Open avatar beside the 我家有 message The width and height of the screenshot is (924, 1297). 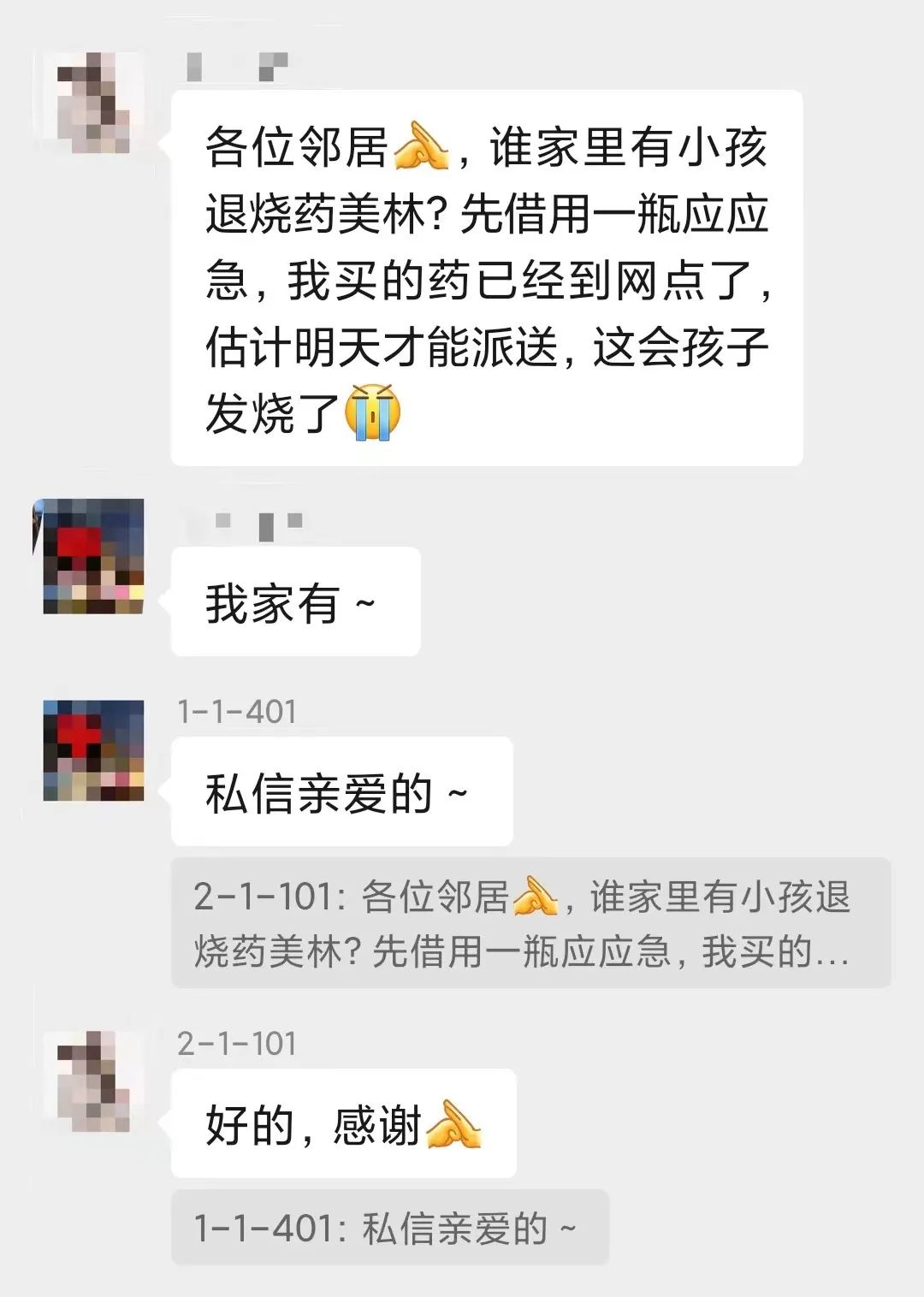click(92, 557)
